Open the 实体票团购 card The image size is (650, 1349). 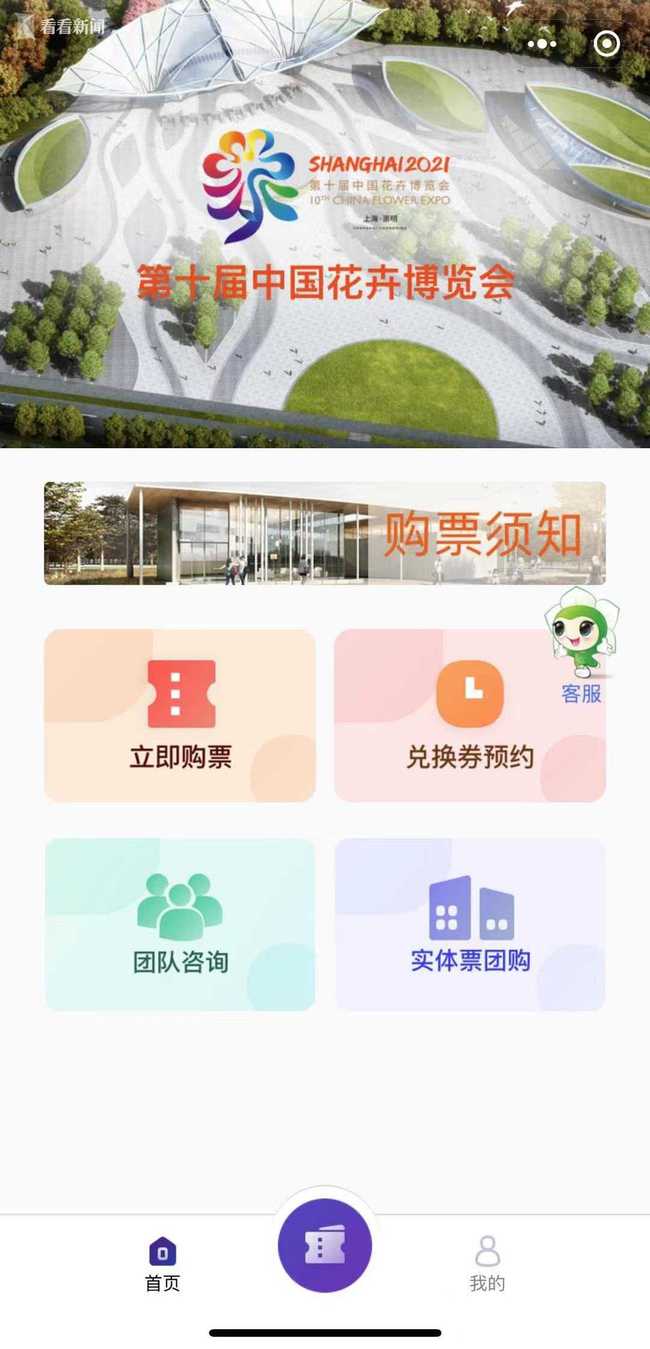coord(470,924)
